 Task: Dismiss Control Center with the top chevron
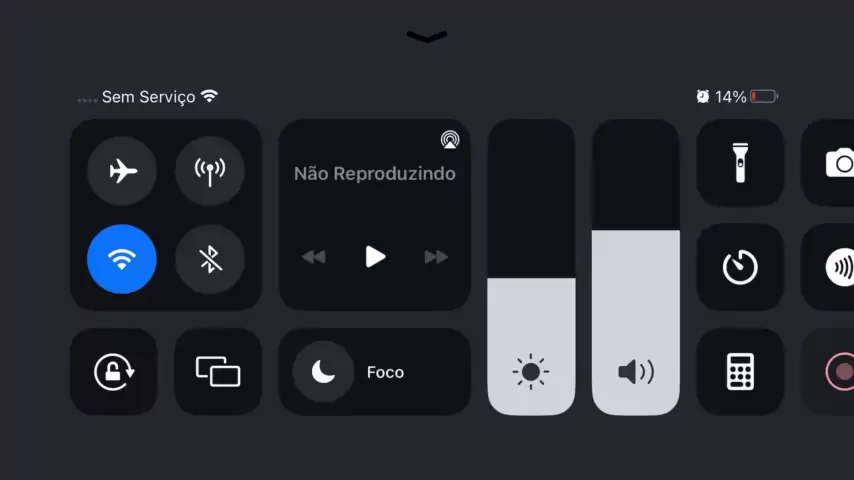(x=427, y=37)
